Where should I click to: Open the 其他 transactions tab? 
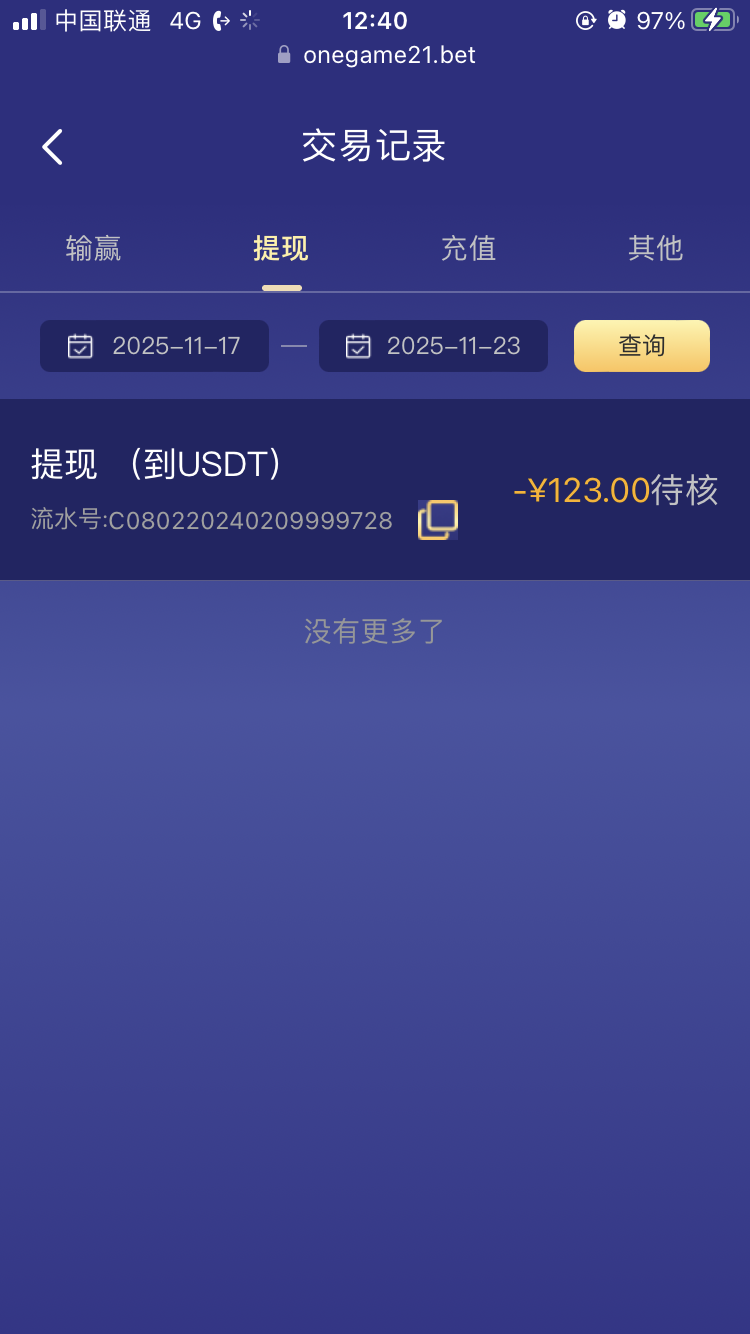pyautogui.click(x=655, y=249)
